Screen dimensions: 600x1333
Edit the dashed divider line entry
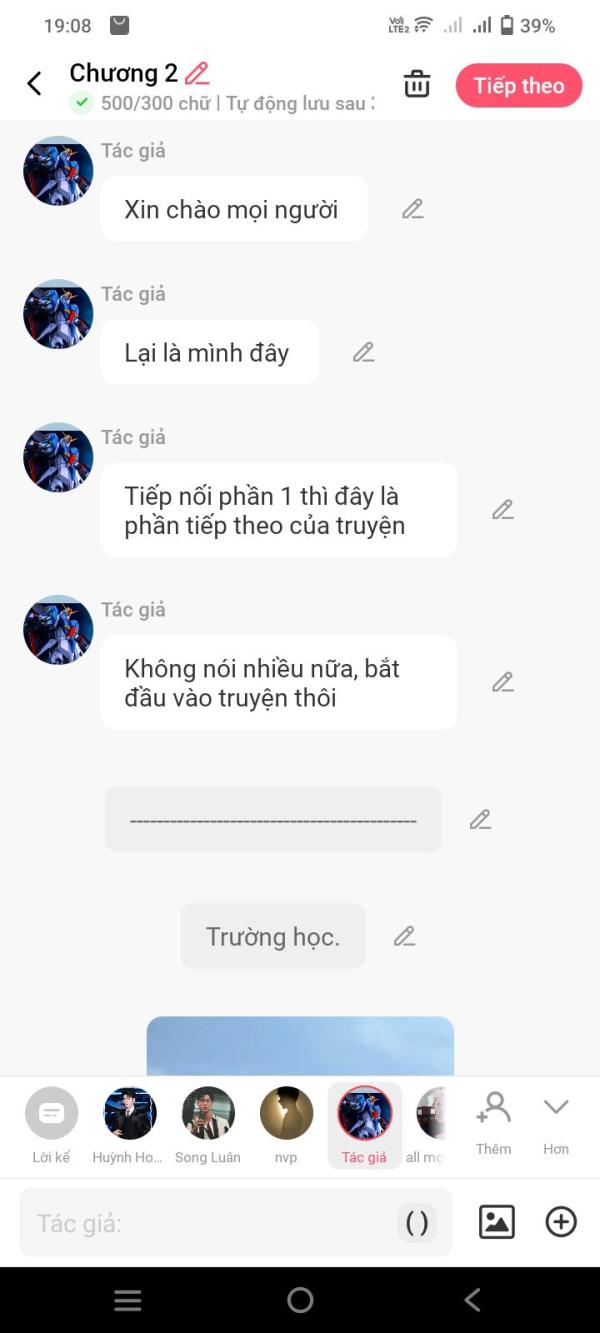481,819
